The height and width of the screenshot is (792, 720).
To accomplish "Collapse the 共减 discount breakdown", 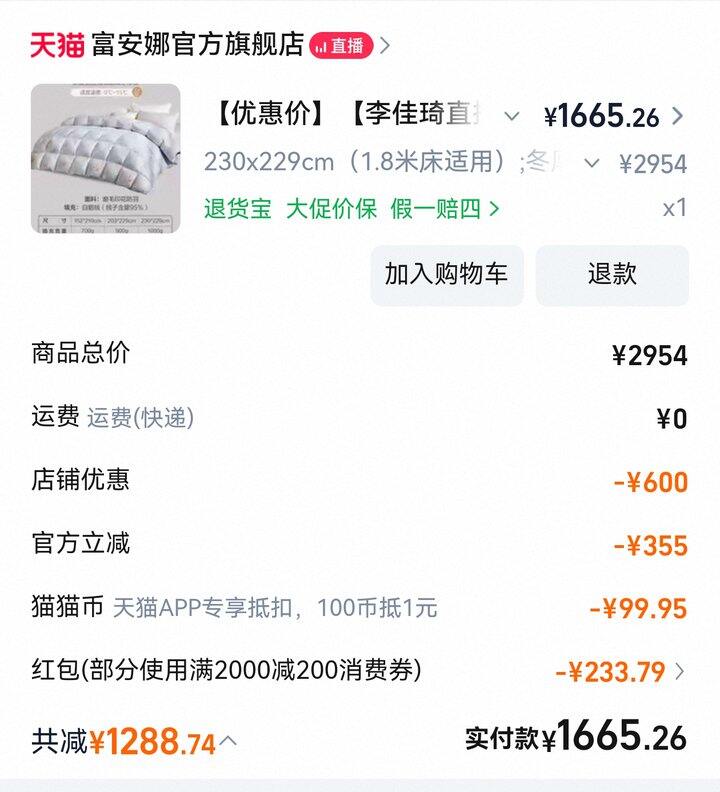I will [x=229, y=741].
